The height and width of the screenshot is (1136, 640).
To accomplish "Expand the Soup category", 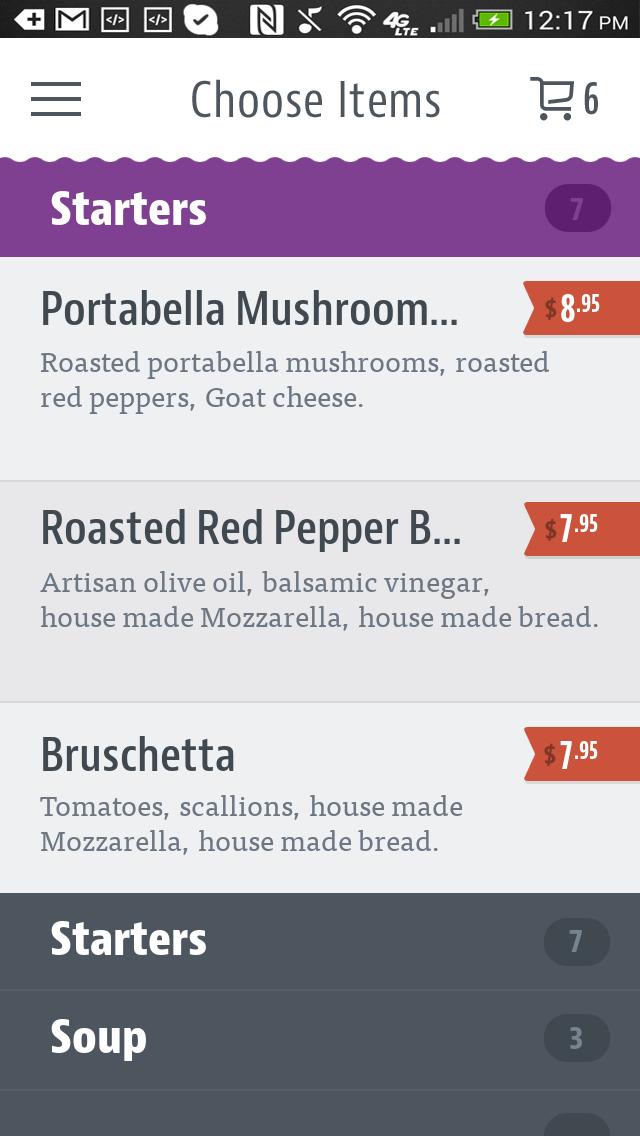I will click(x=320, y=1039).
